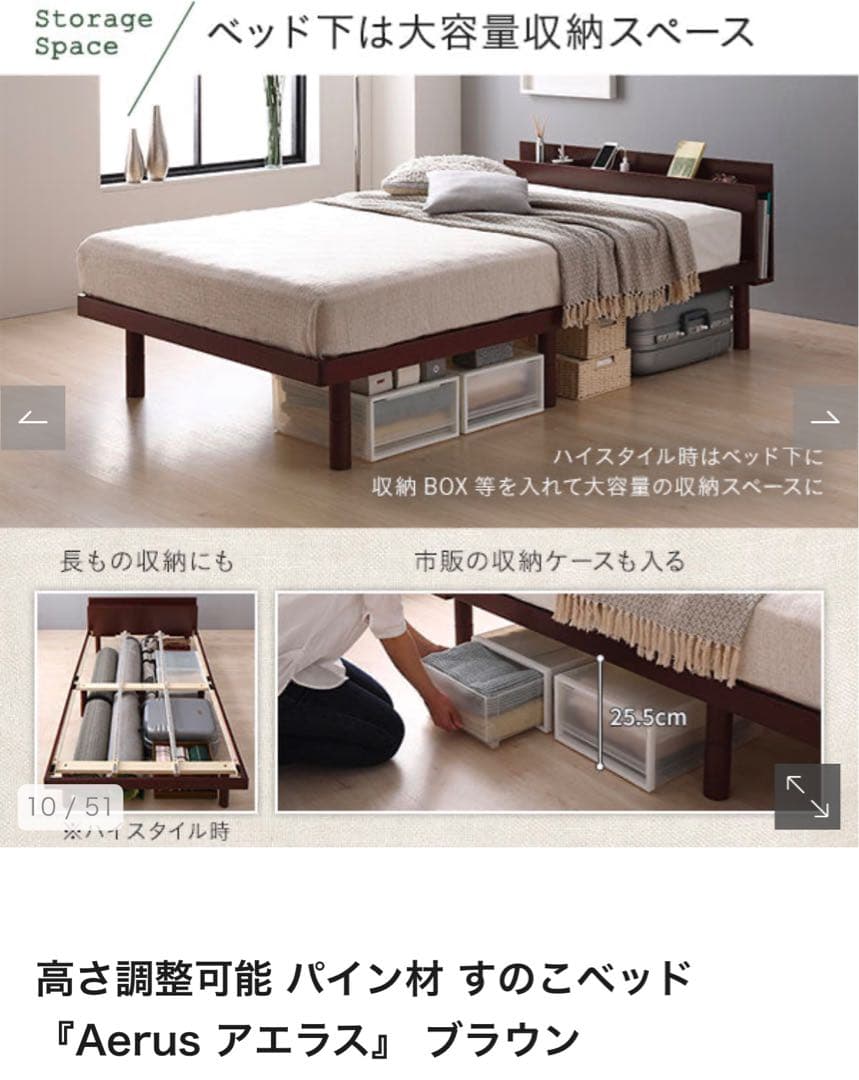Viewport: 859px width, 1080px height.
Task: Go to the previous product image
Action: pos(32,418)
